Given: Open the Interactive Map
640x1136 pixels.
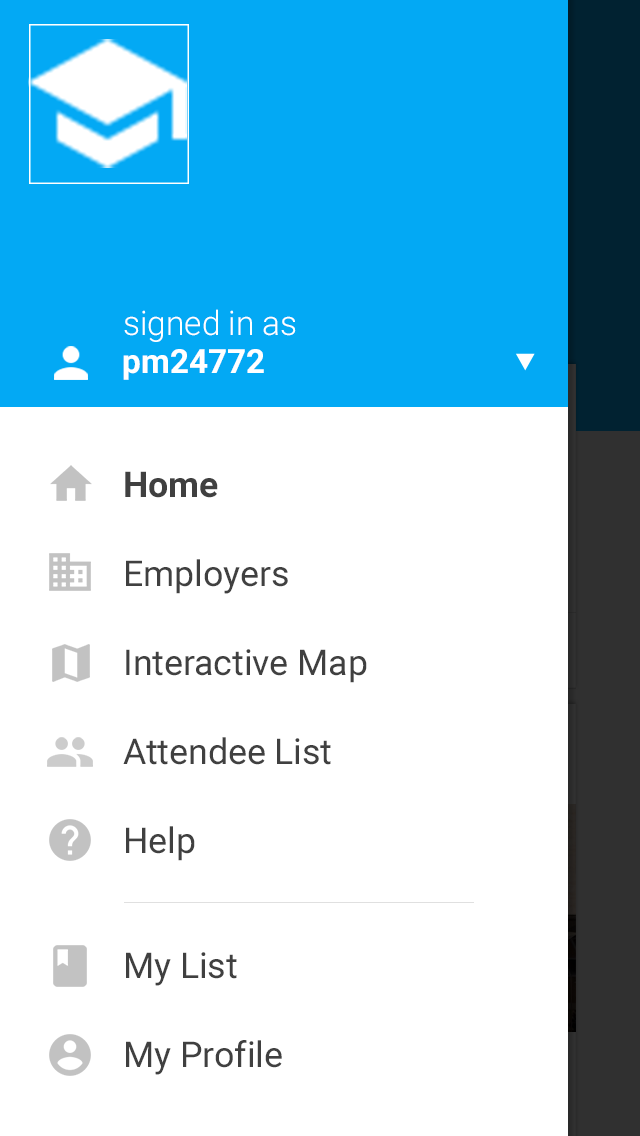Looking at the screenshot, I should 283,663.
